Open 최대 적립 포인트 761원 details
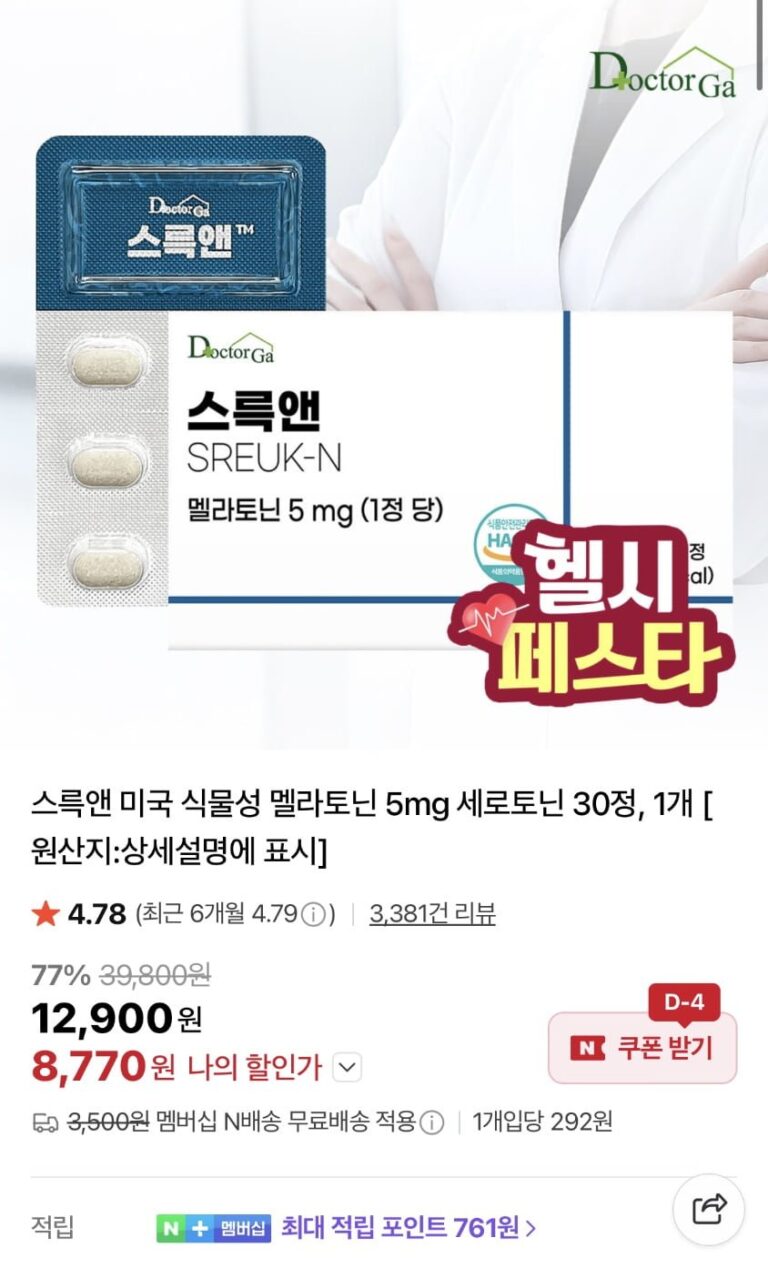 point(408,1227)
